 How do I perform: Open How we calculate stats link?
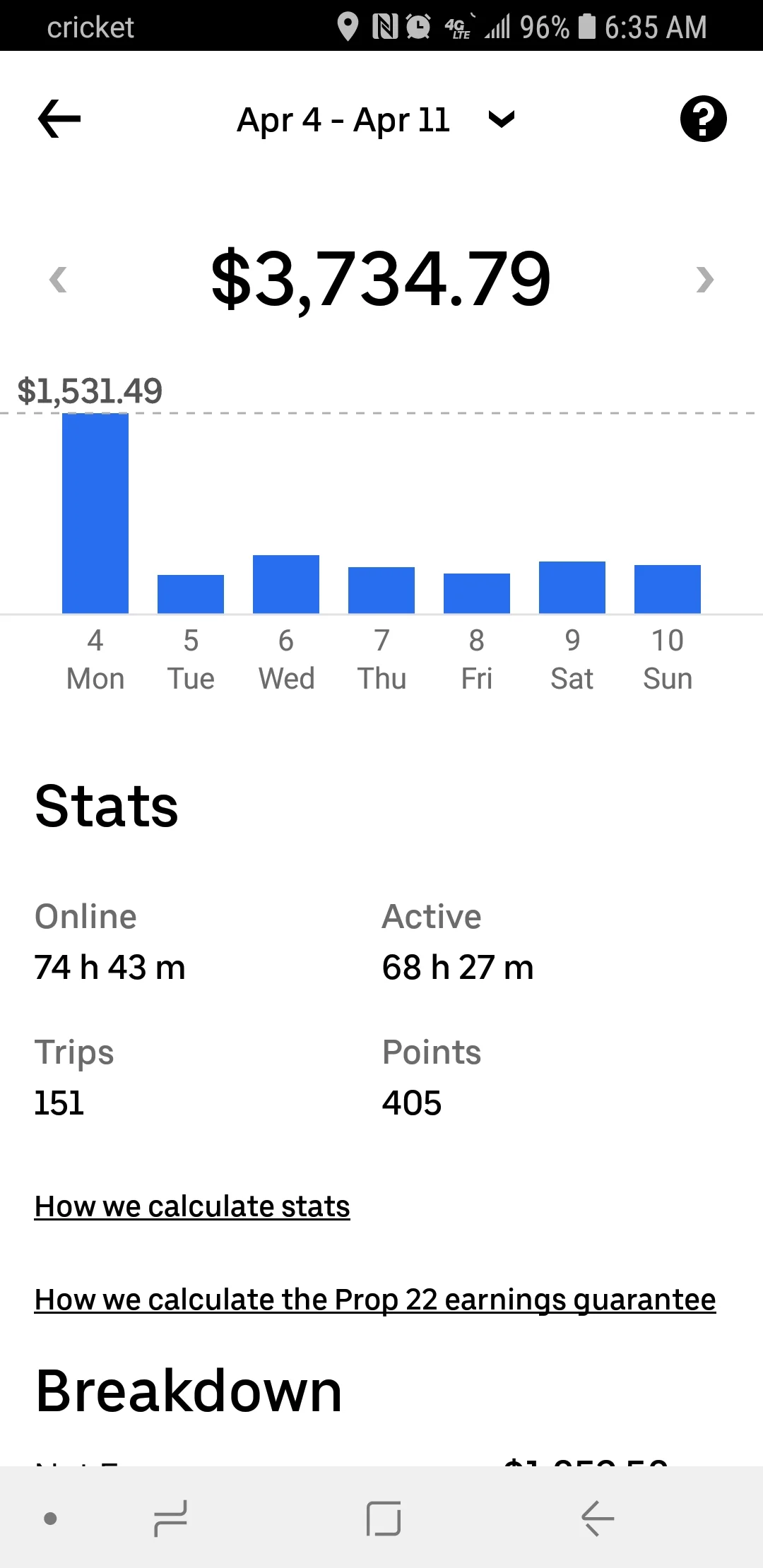(192, 1206)
